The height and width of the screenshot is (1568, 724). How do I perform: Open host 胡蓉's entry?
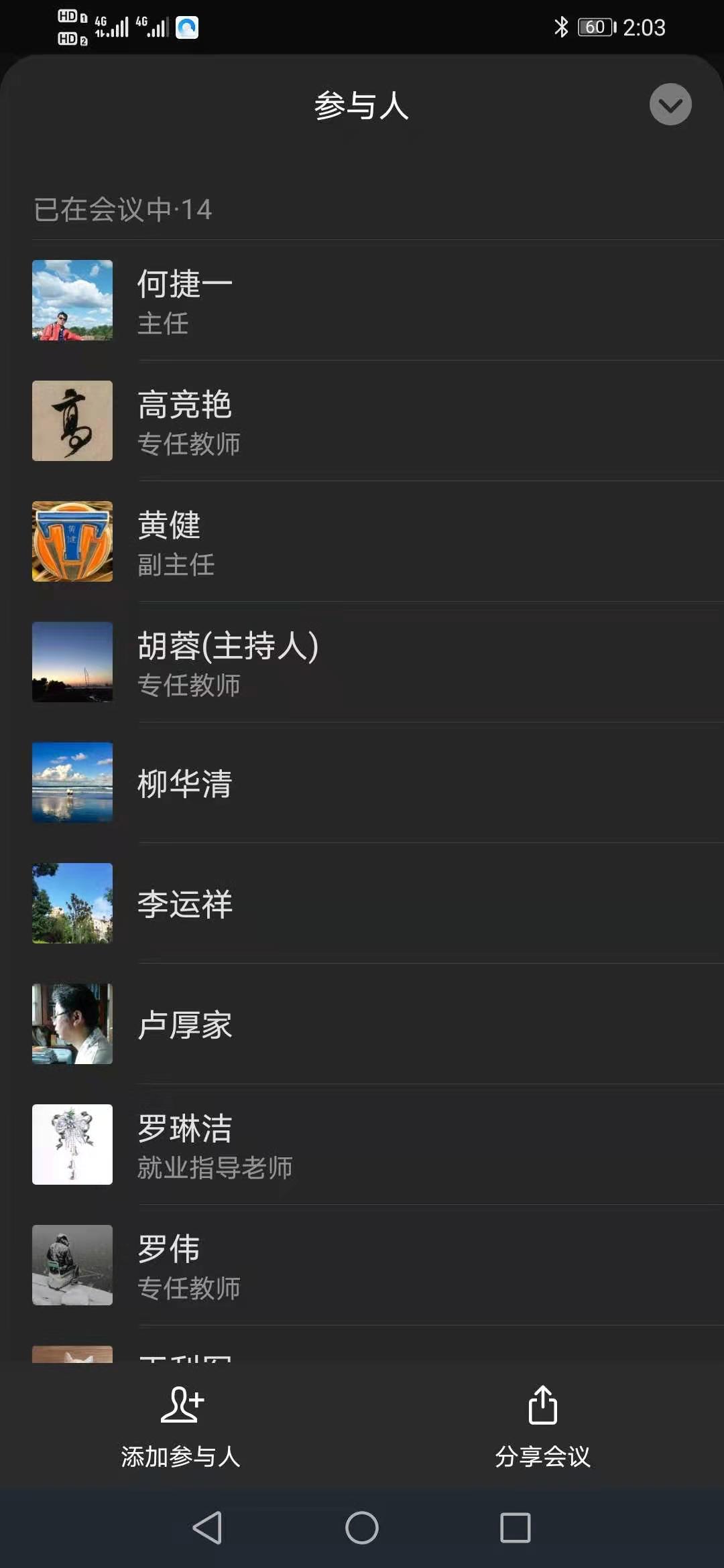point(362,662)
